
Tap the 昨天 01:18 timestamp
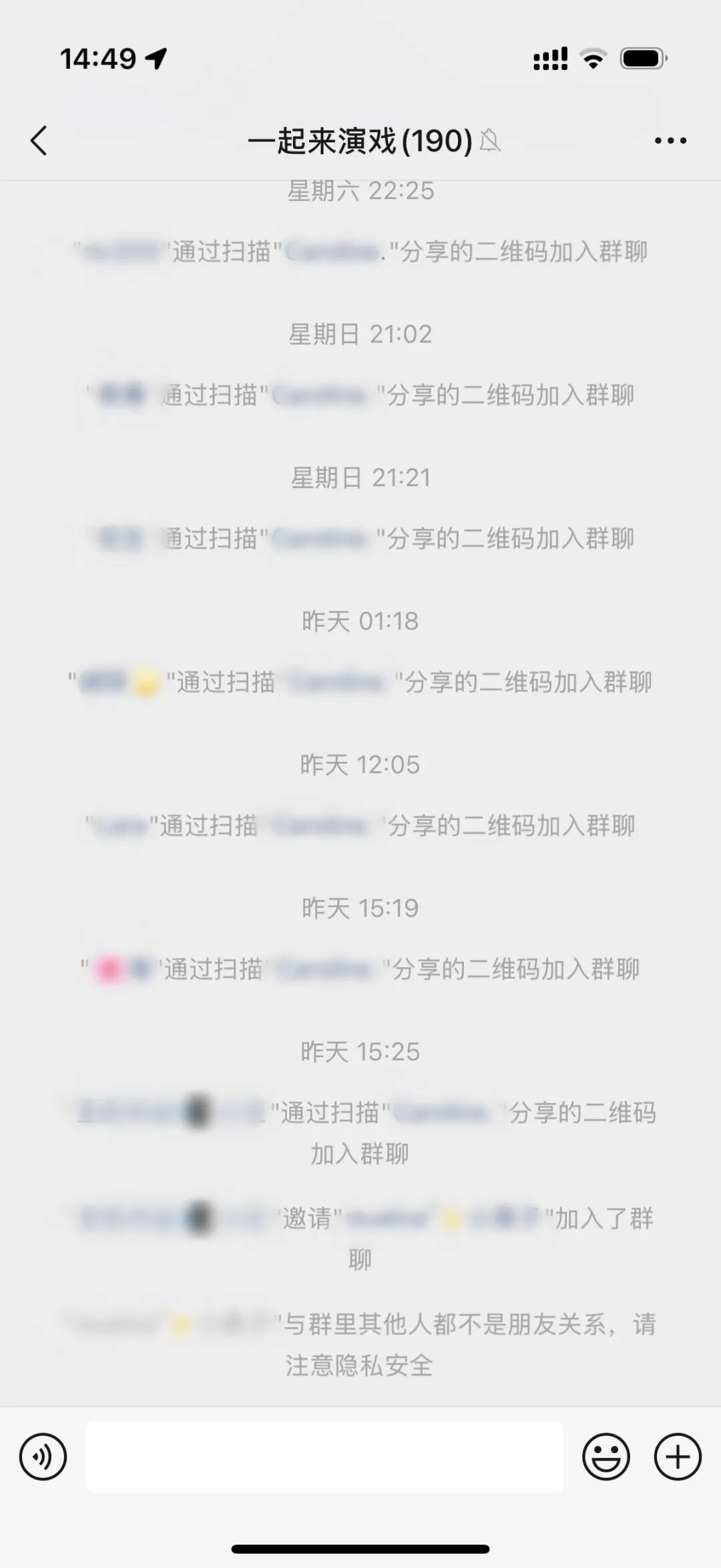point(360,621)
